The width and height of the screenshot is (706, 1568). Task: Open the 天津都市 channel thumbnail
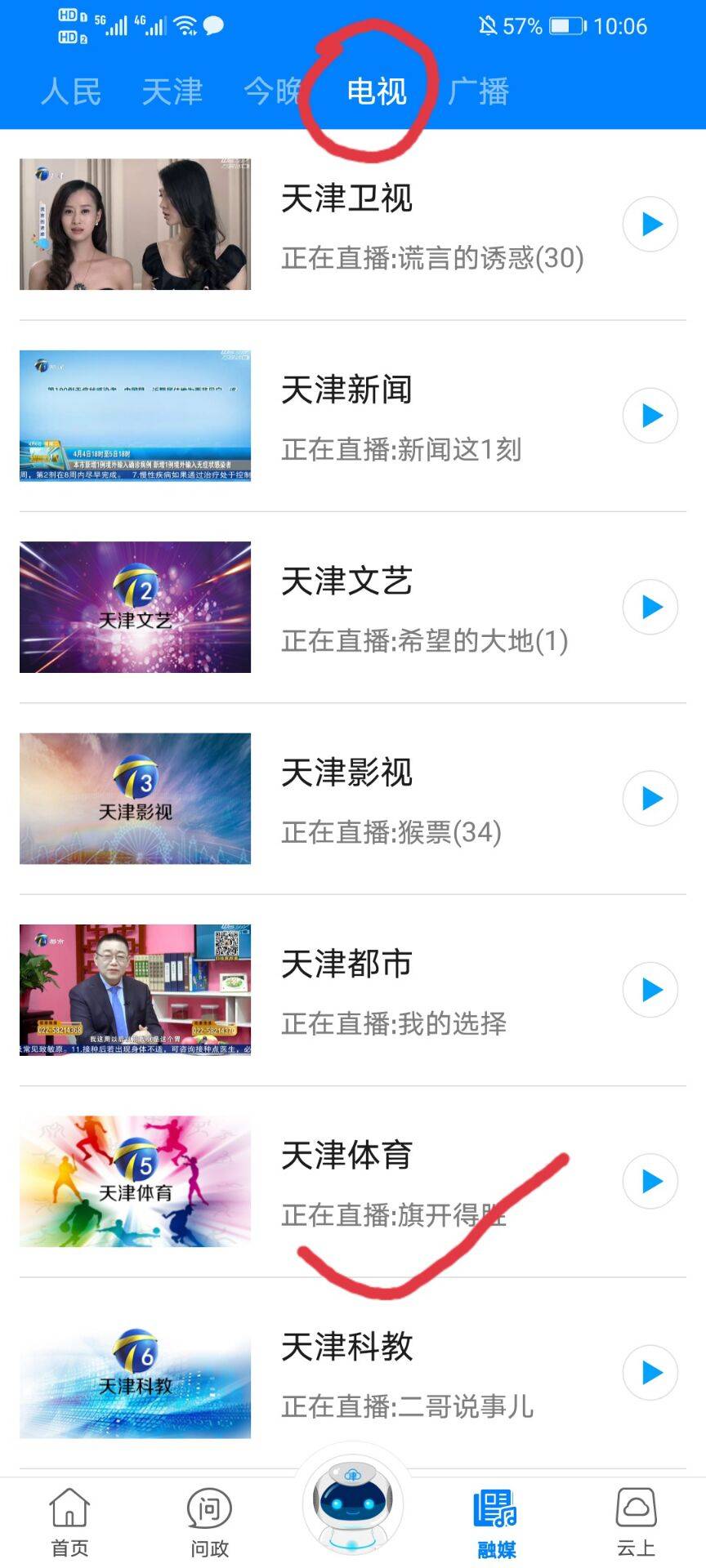click(x=136, y=989)
